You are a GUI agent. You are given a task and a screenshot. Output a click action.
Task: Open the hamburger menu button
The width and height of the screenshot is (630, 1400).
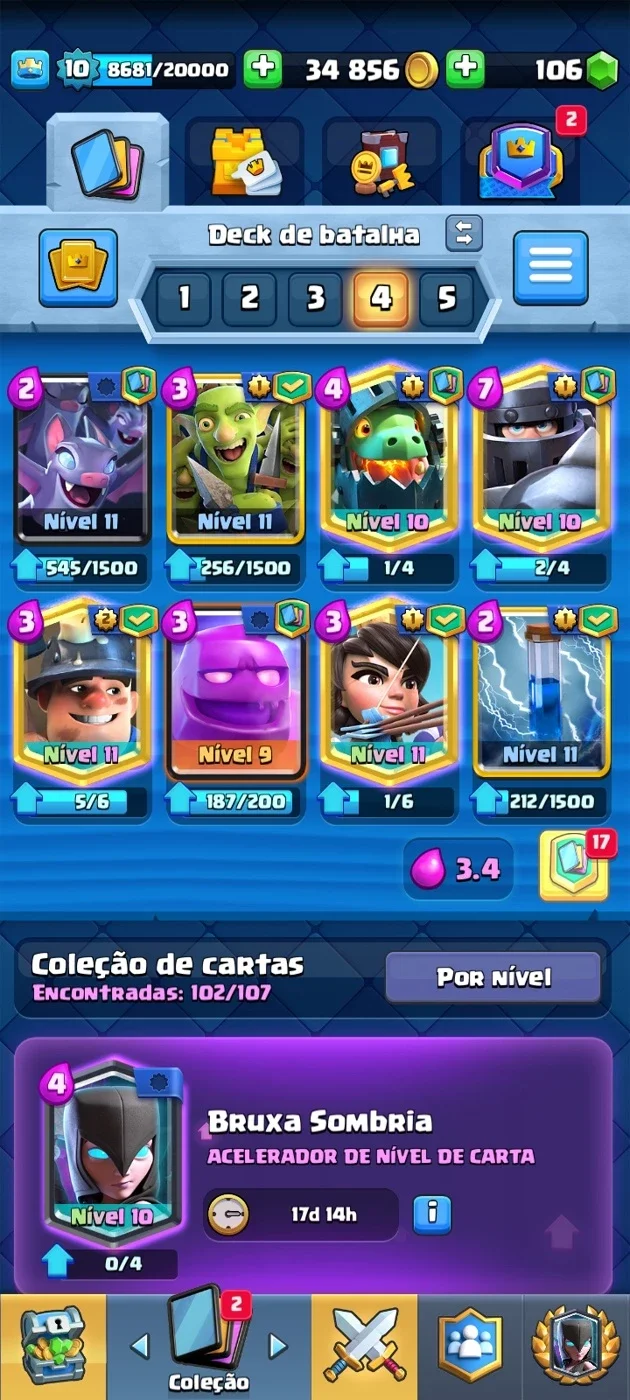[551, 267]
